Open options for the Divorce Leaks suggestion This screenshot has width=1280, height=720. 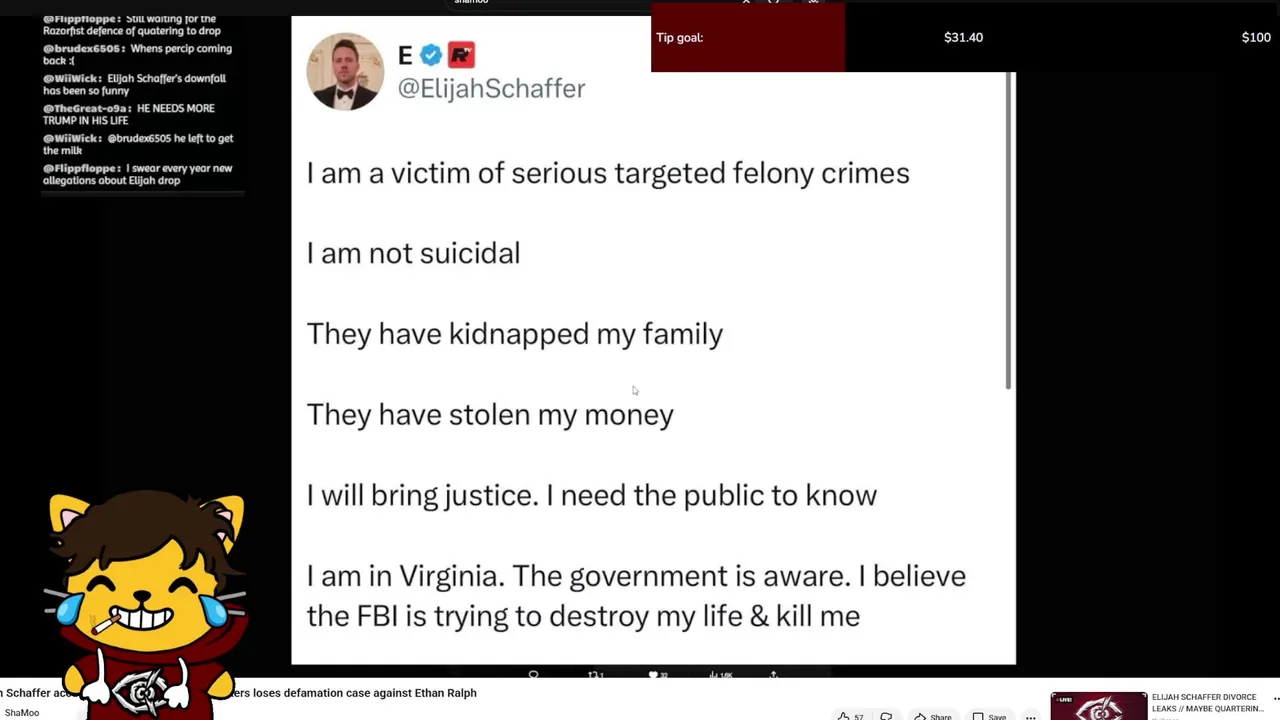(1275, 698)
